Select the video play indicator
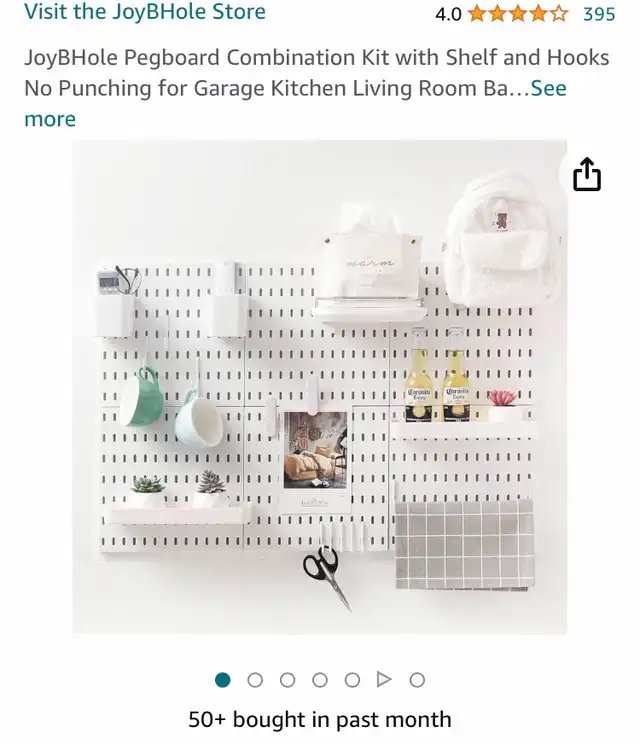Image resolution: width=640 pixels, height=744 pixels. (x=384, y=680)
